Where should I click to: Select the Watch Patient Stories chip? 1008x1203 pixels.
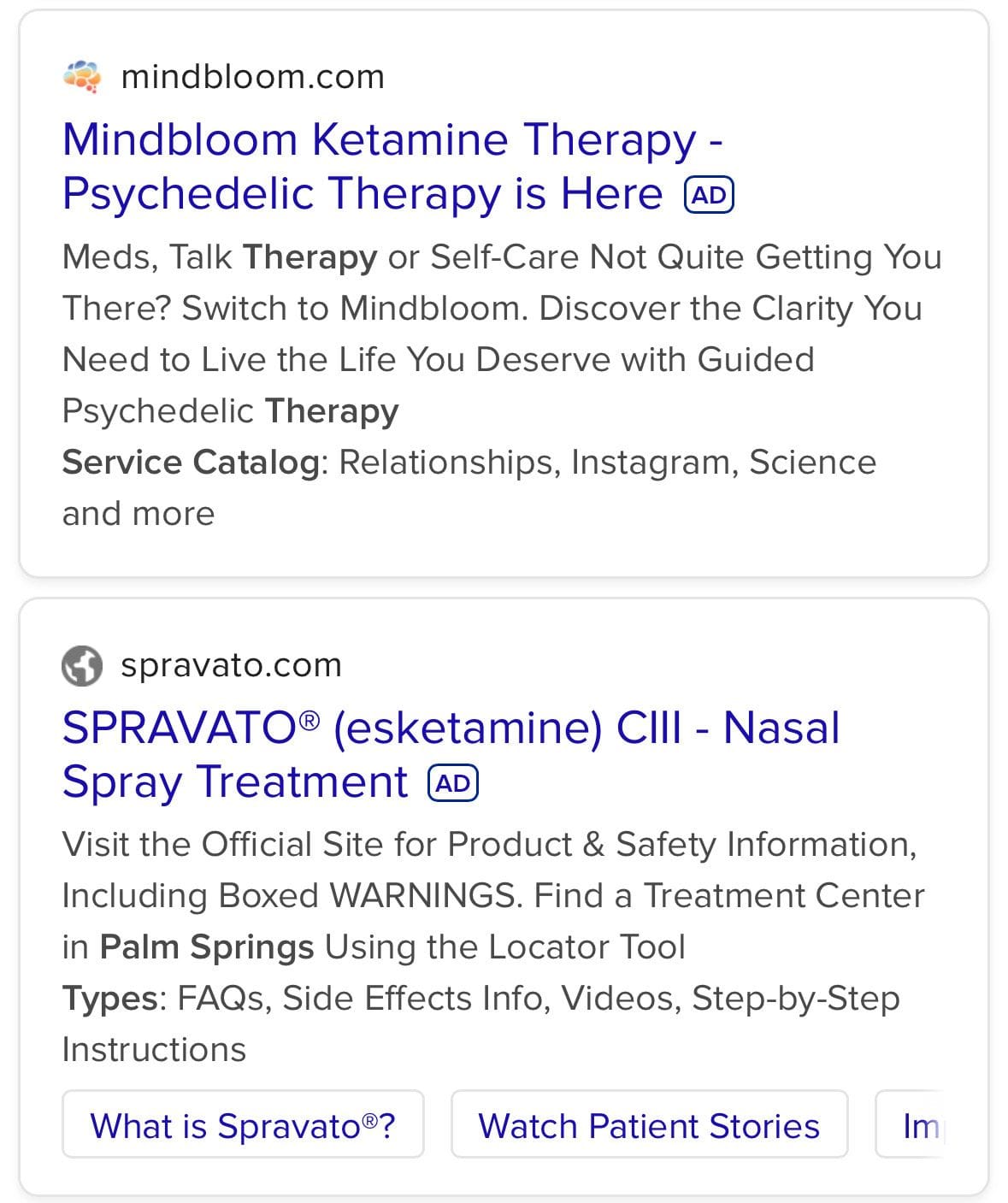[649, 1126]
